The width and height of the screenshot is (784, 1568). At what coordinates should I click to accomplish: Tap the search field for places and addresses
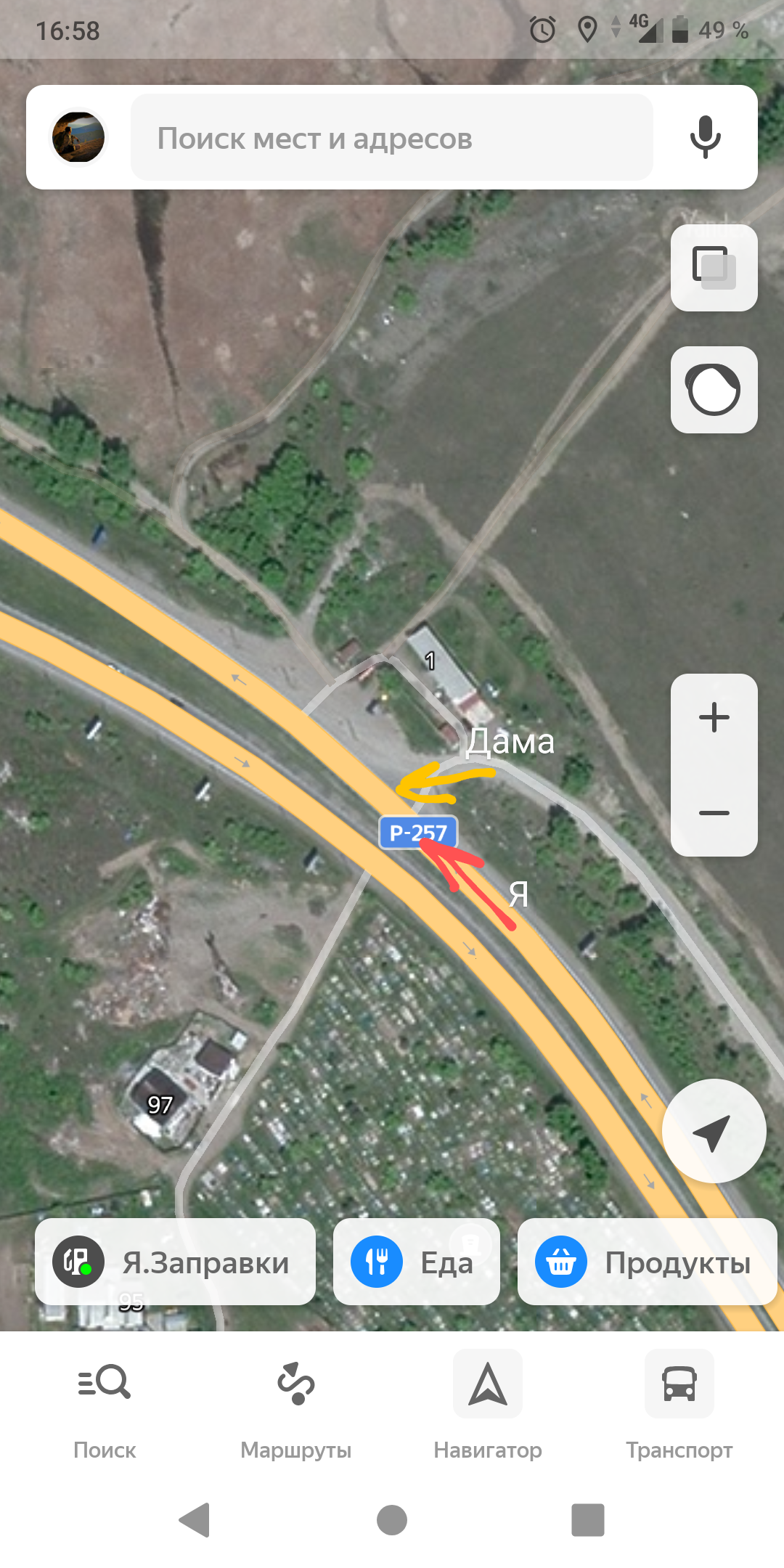pyautogui.click(x=392, y=138)
